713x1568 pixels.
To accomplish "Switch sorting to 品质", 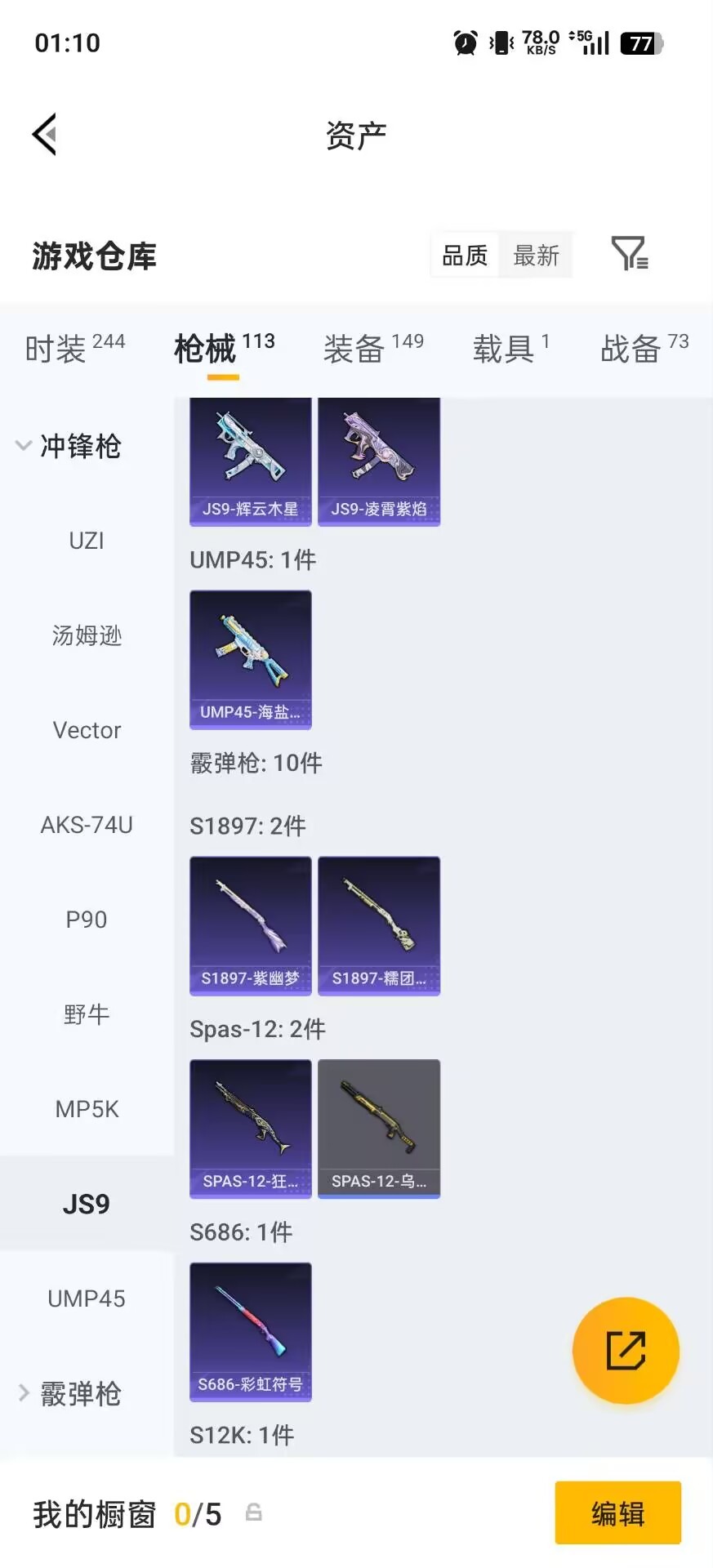I will pos(464,255).
